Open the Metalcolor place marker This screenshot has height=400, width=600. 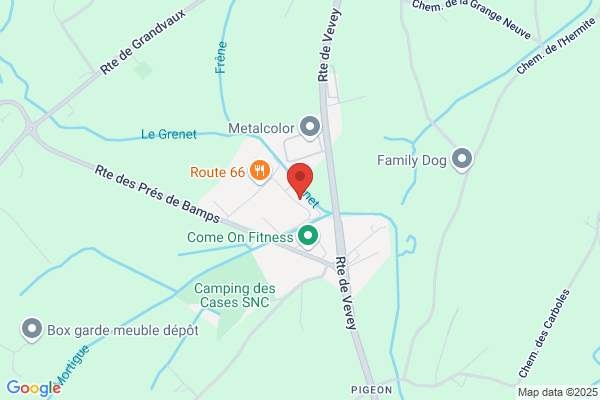click(310, 127)
